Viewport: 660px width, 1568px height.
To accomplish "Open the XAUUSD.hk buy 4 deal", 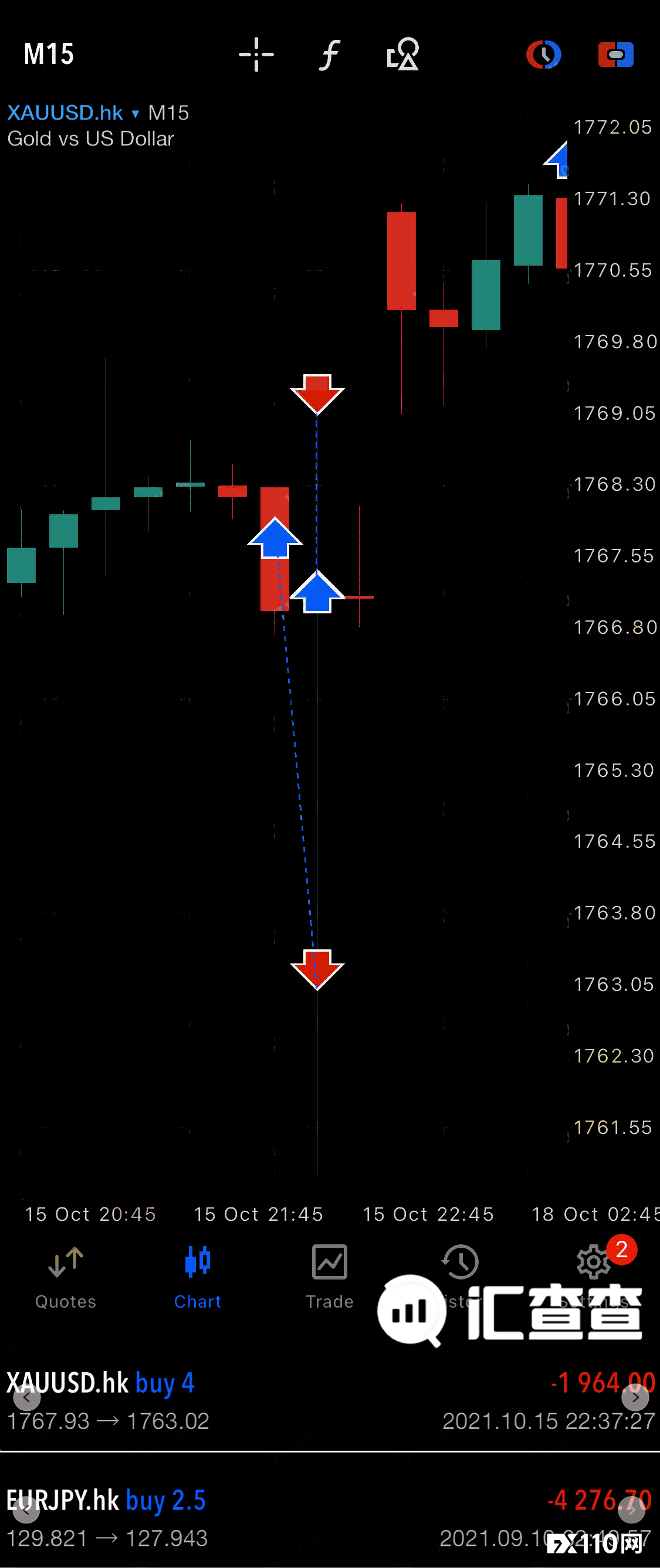I will (329, 1401).
